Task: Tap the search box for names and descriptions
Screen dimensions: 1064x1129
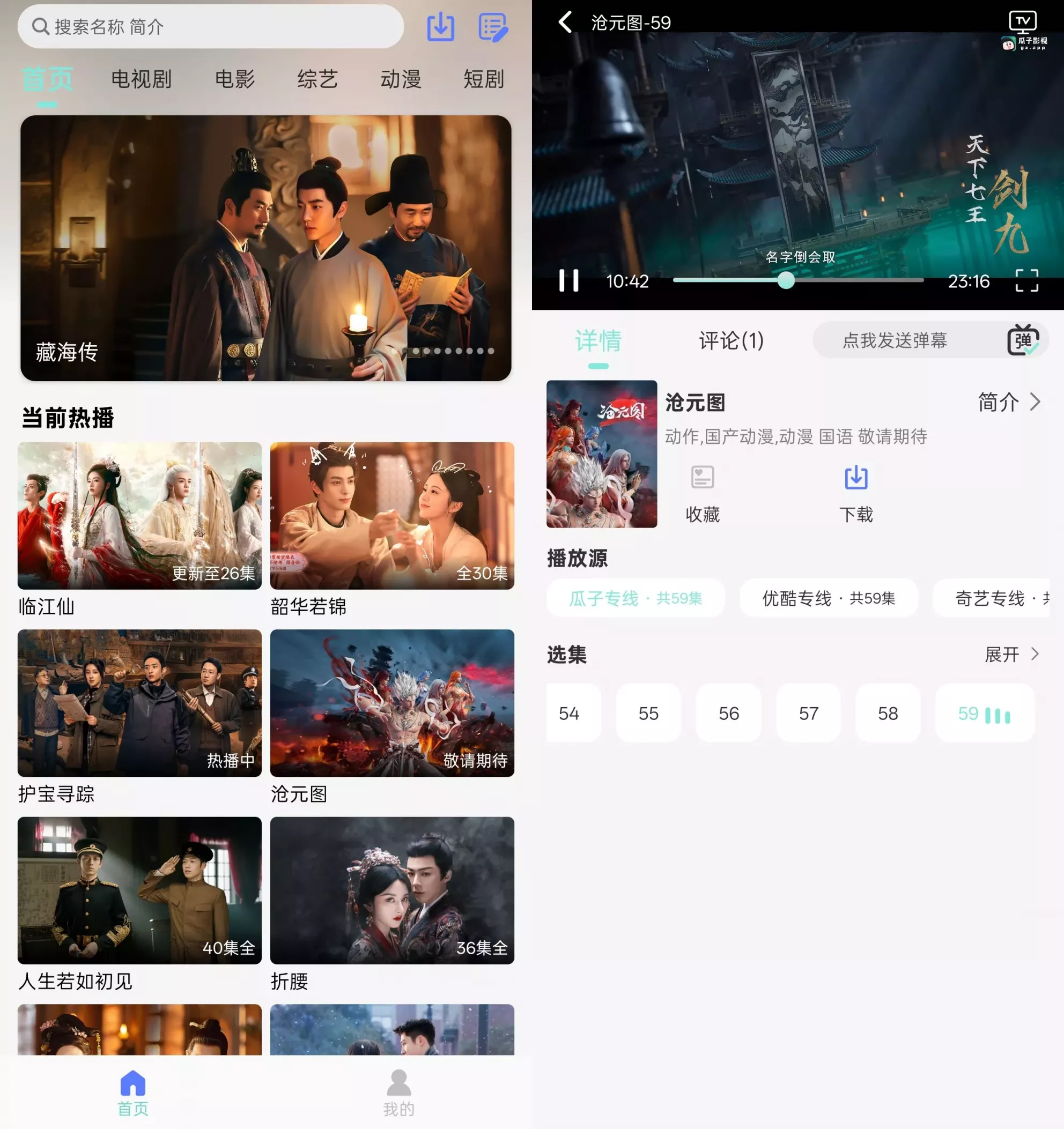Action: [x=210, y=27]
